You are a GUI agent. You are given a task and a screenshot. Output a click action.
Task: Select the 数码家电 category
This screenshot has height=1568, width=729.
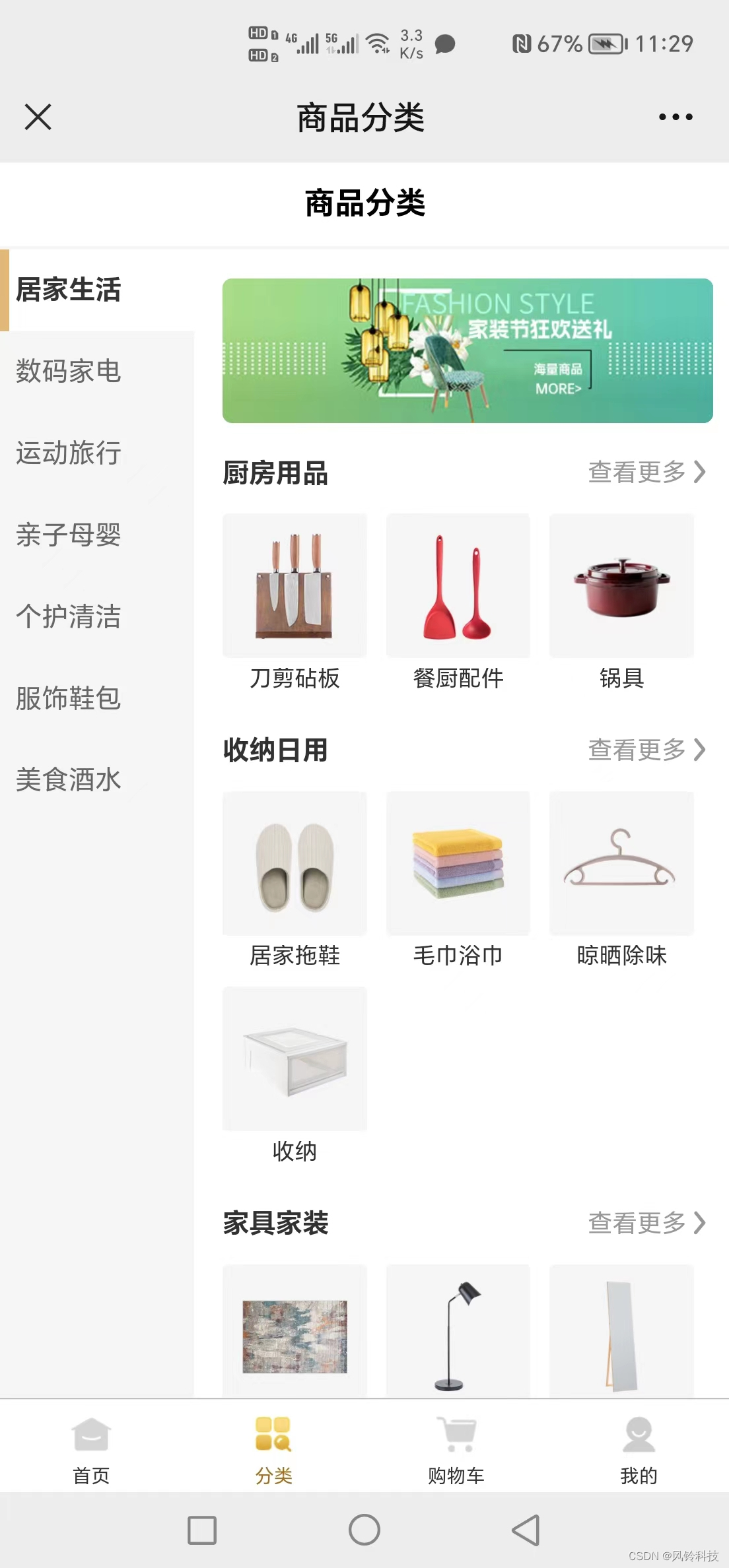coord(69,371)
